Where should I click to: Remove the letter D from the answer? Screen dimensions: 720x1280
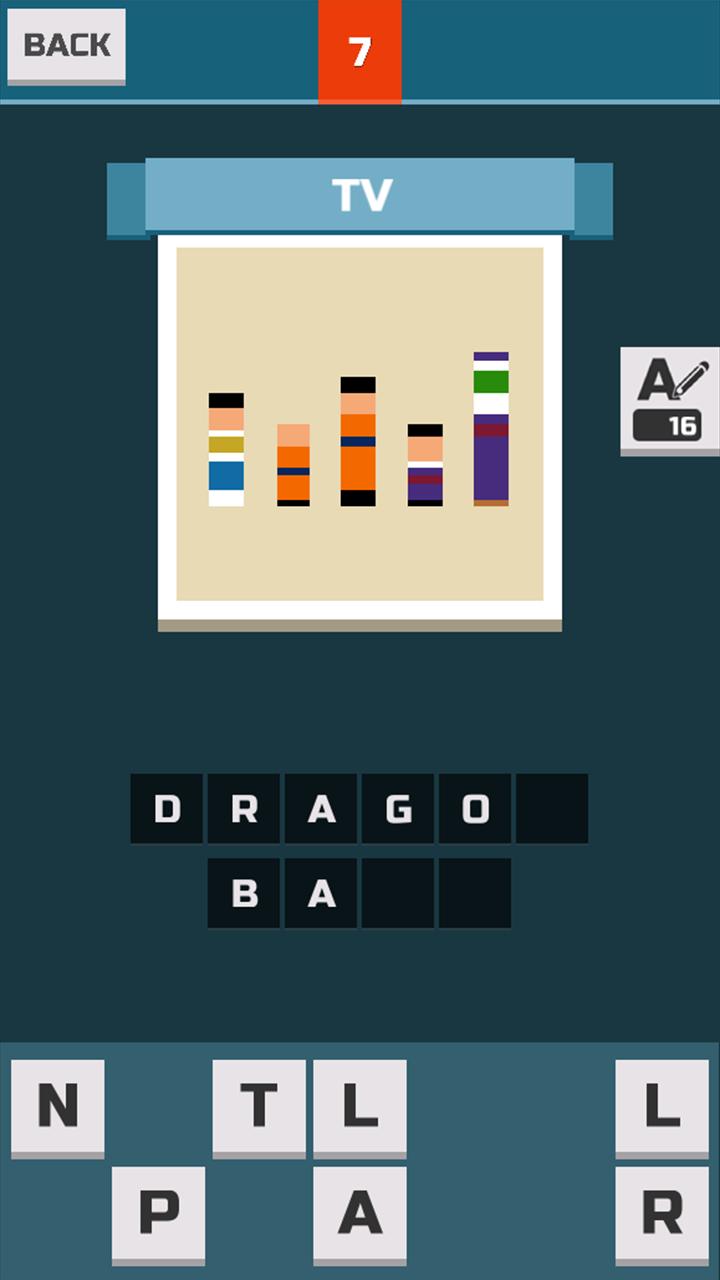pyautogui.click(x=166, y=810)
